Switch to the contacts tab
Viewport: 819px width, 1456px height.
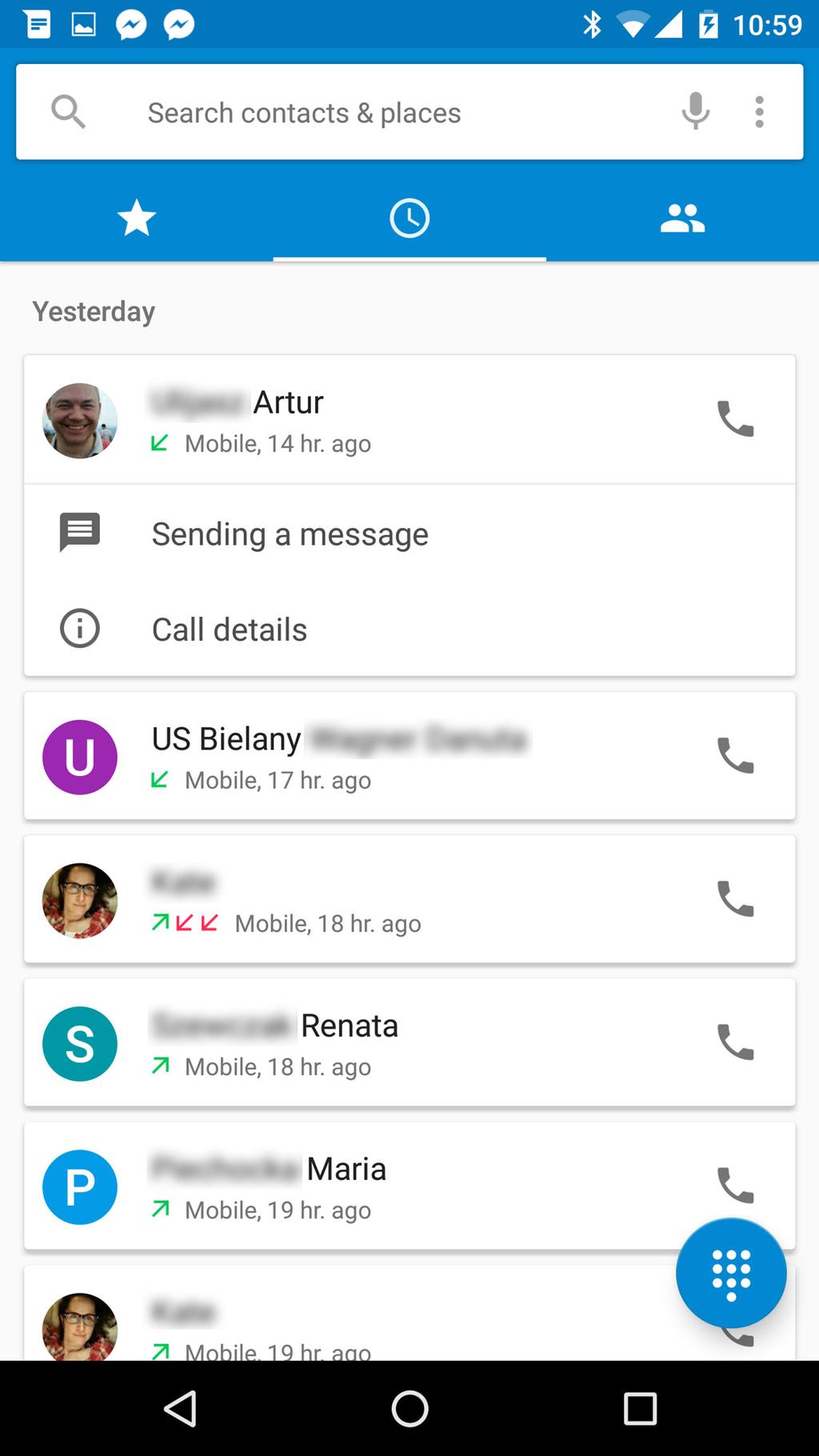[682, 218]
